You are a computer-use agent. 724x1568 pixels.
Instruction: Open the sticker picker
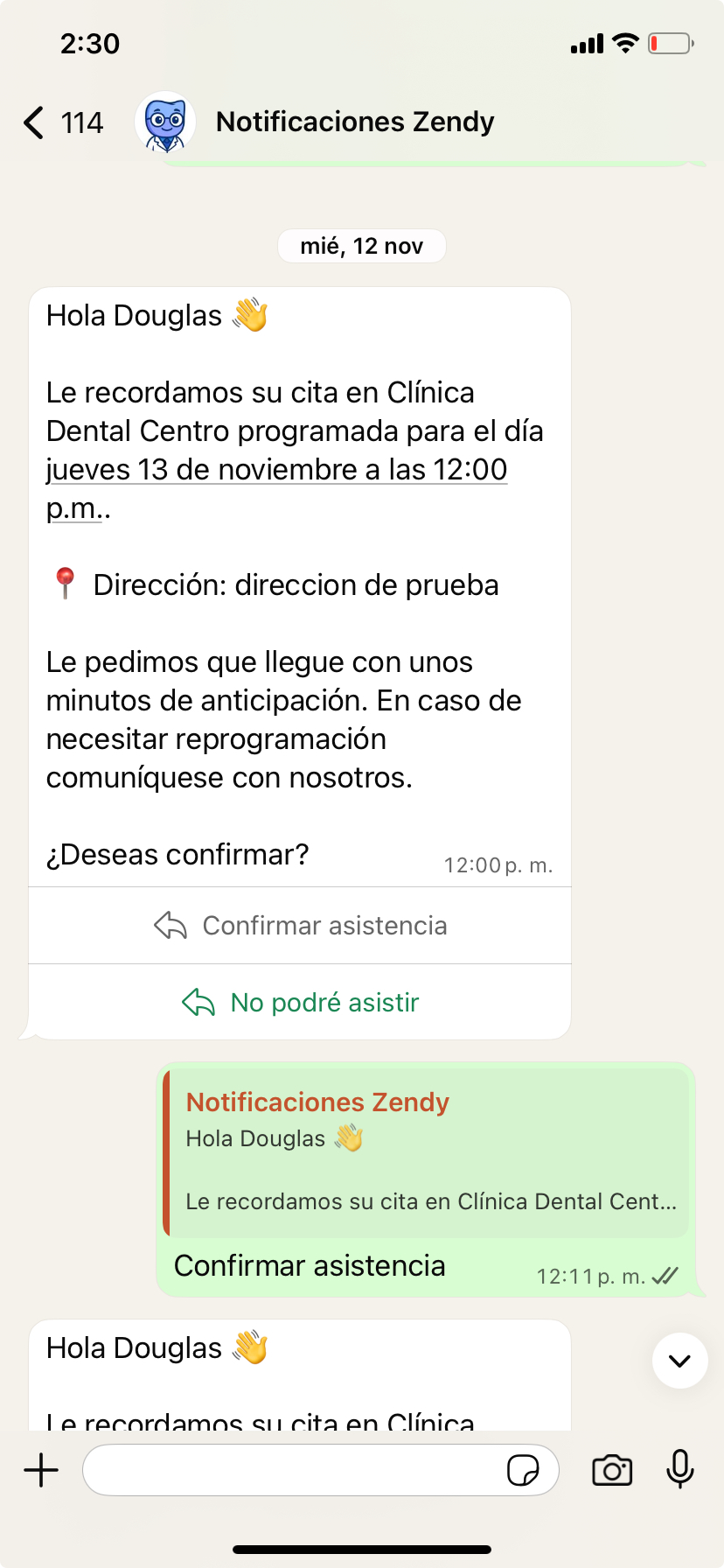coord(523,1471)
